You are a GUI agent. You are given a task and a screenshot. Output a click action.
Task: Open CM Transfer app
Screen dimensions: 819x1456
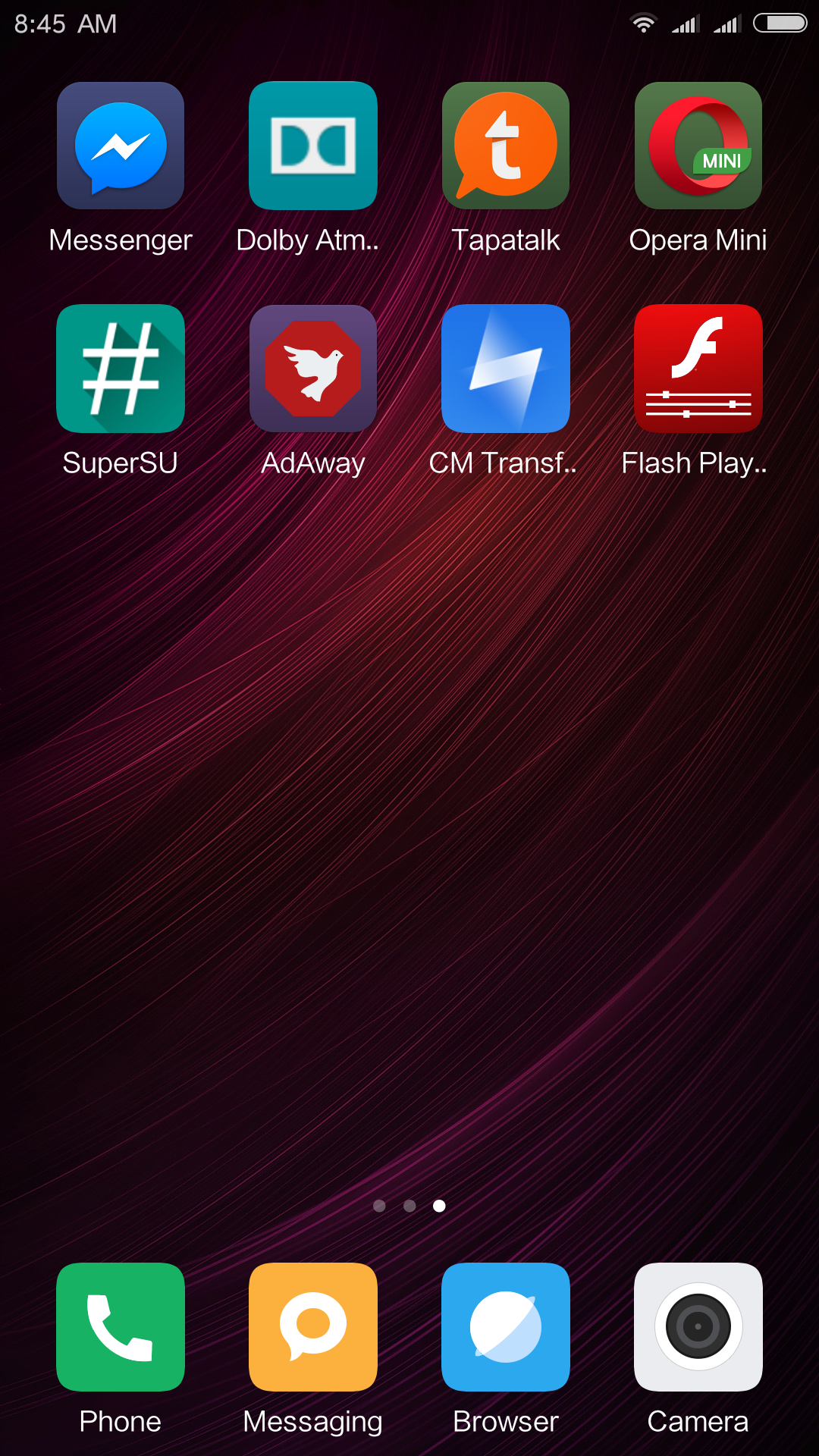pyautogui.click(x=506, y=369)
